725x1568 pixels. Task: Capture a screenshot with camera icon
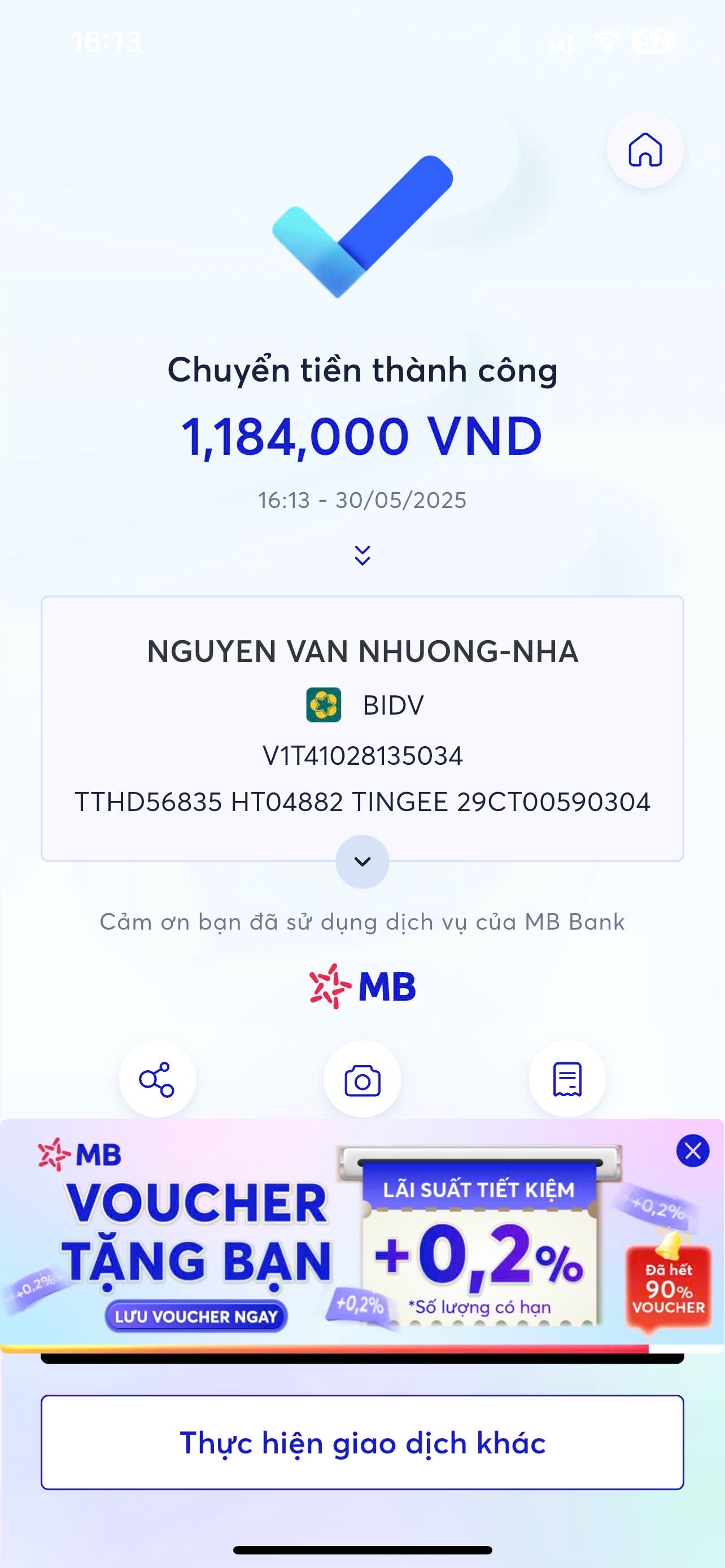click(x=362, y=1079)
